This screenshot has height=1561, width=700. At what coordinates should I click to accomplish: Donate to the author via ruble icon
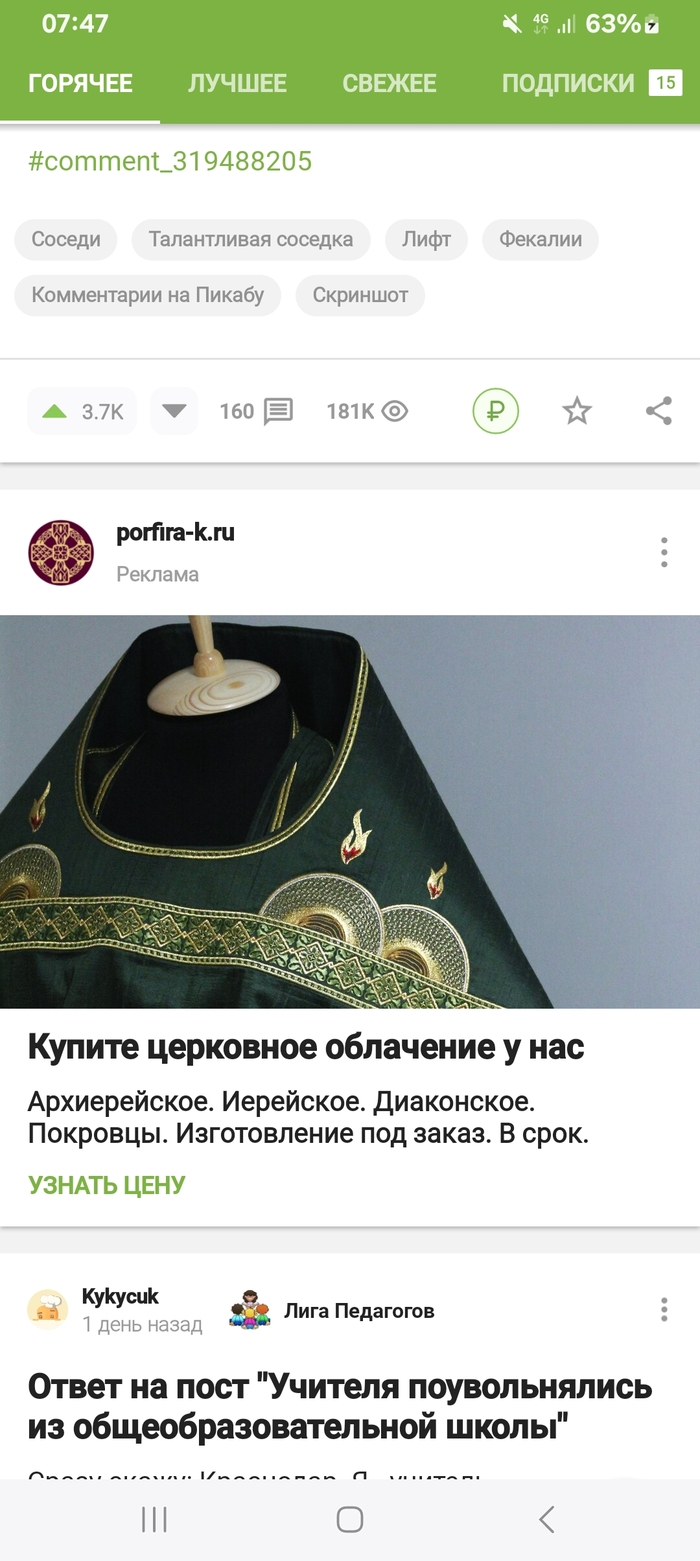click(495, 411)
